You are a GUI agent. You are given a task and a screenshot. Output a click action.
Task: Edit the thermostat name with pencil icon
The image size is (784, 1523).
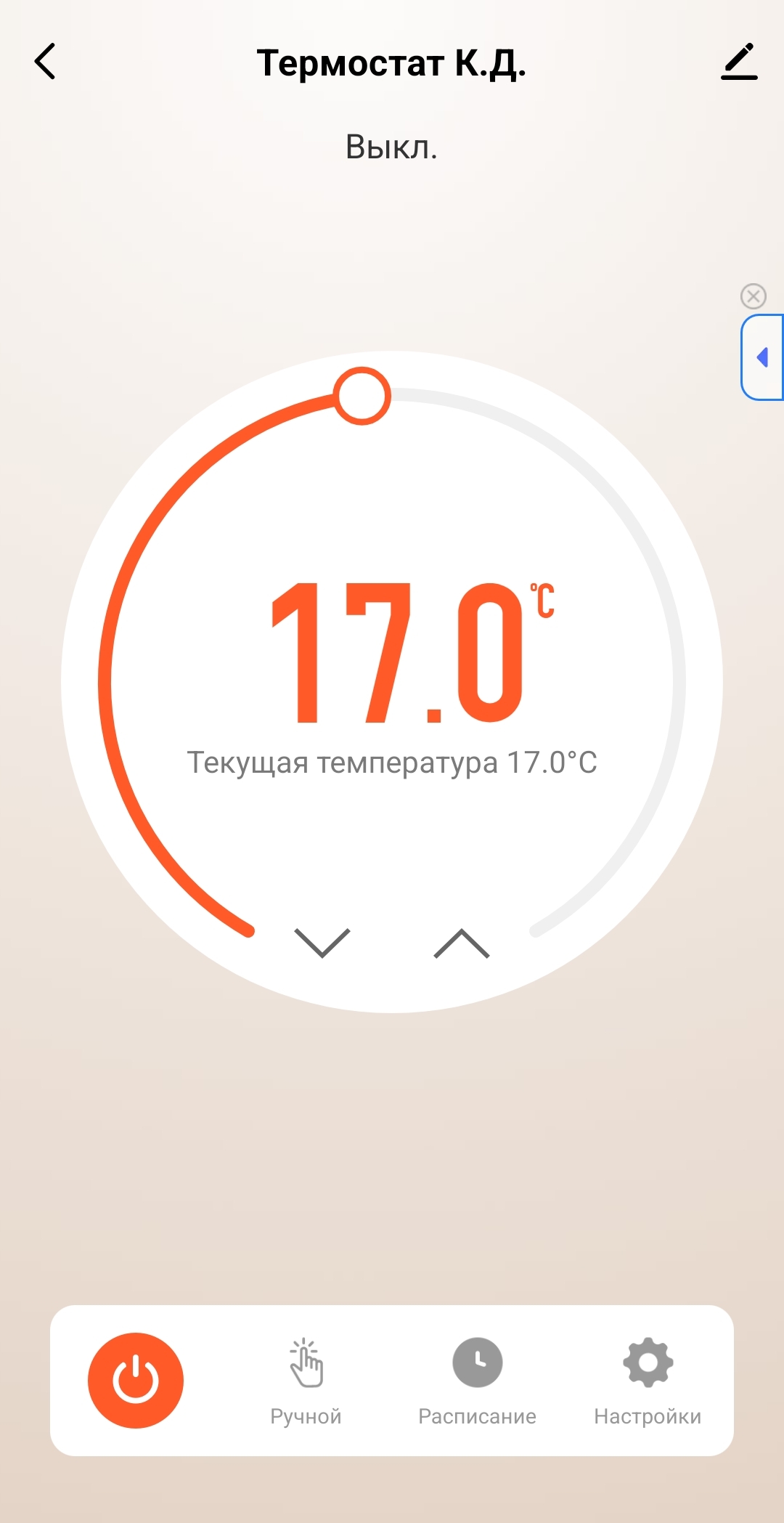coord(739,62)
